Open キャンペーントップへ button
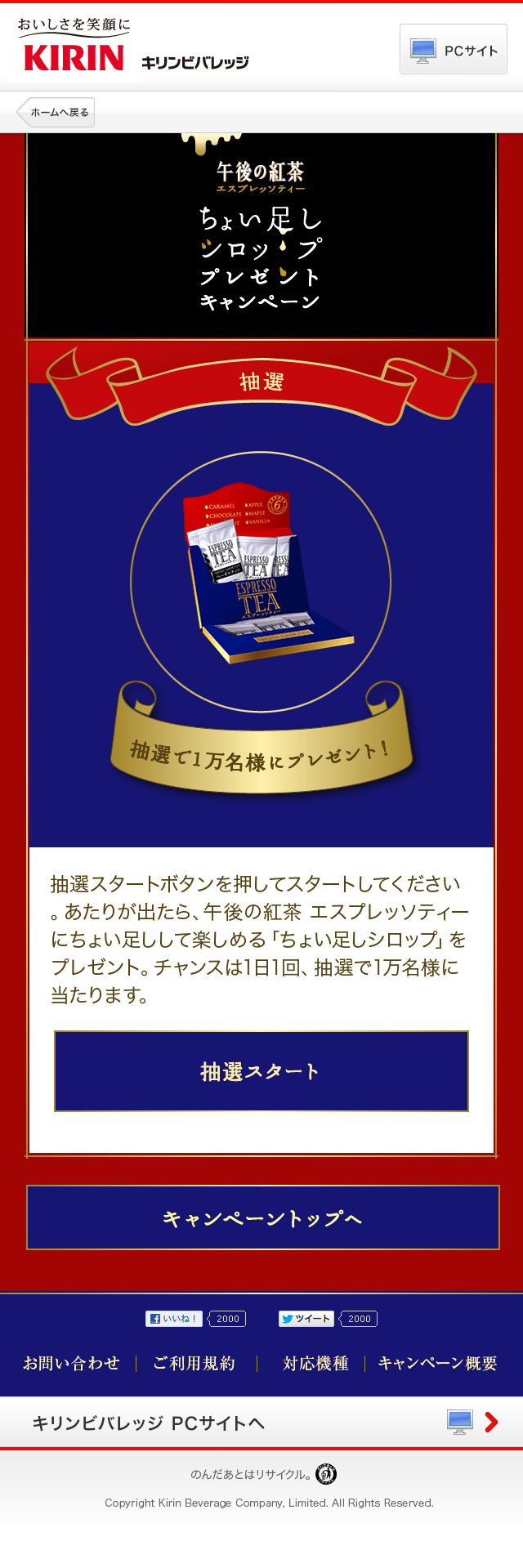Screen dimensions: 523x1568 pyautogui.click(x=262, y=1217)
